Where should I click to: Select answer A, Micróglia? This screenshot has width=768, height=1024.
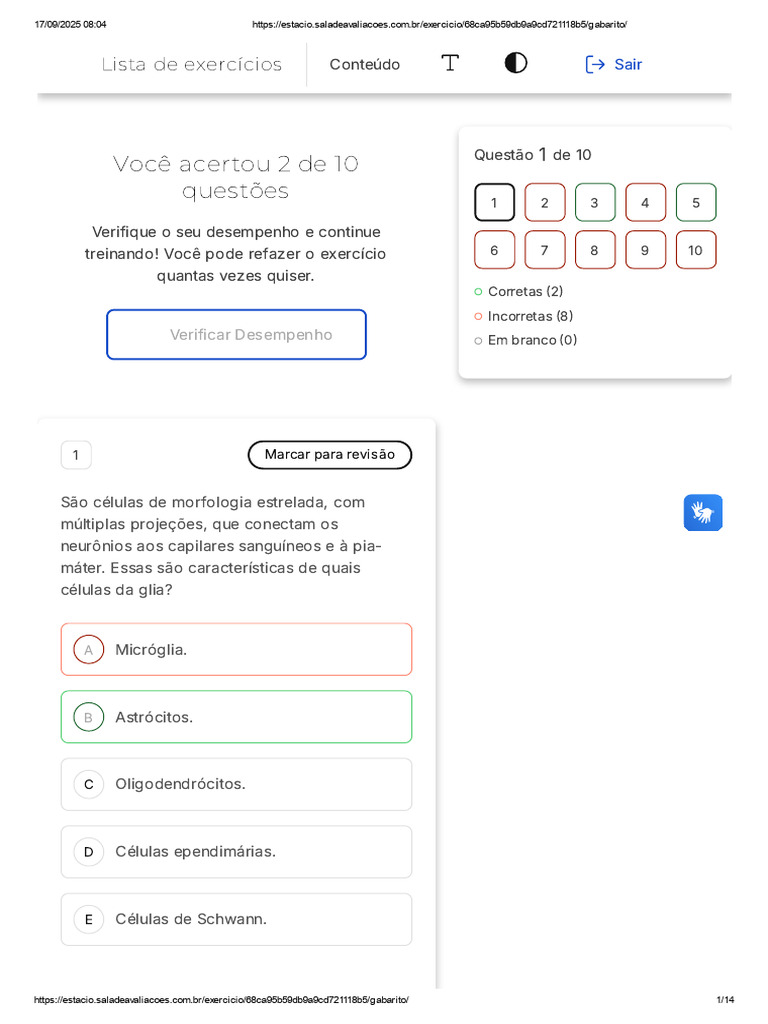(x=236, y=649)
